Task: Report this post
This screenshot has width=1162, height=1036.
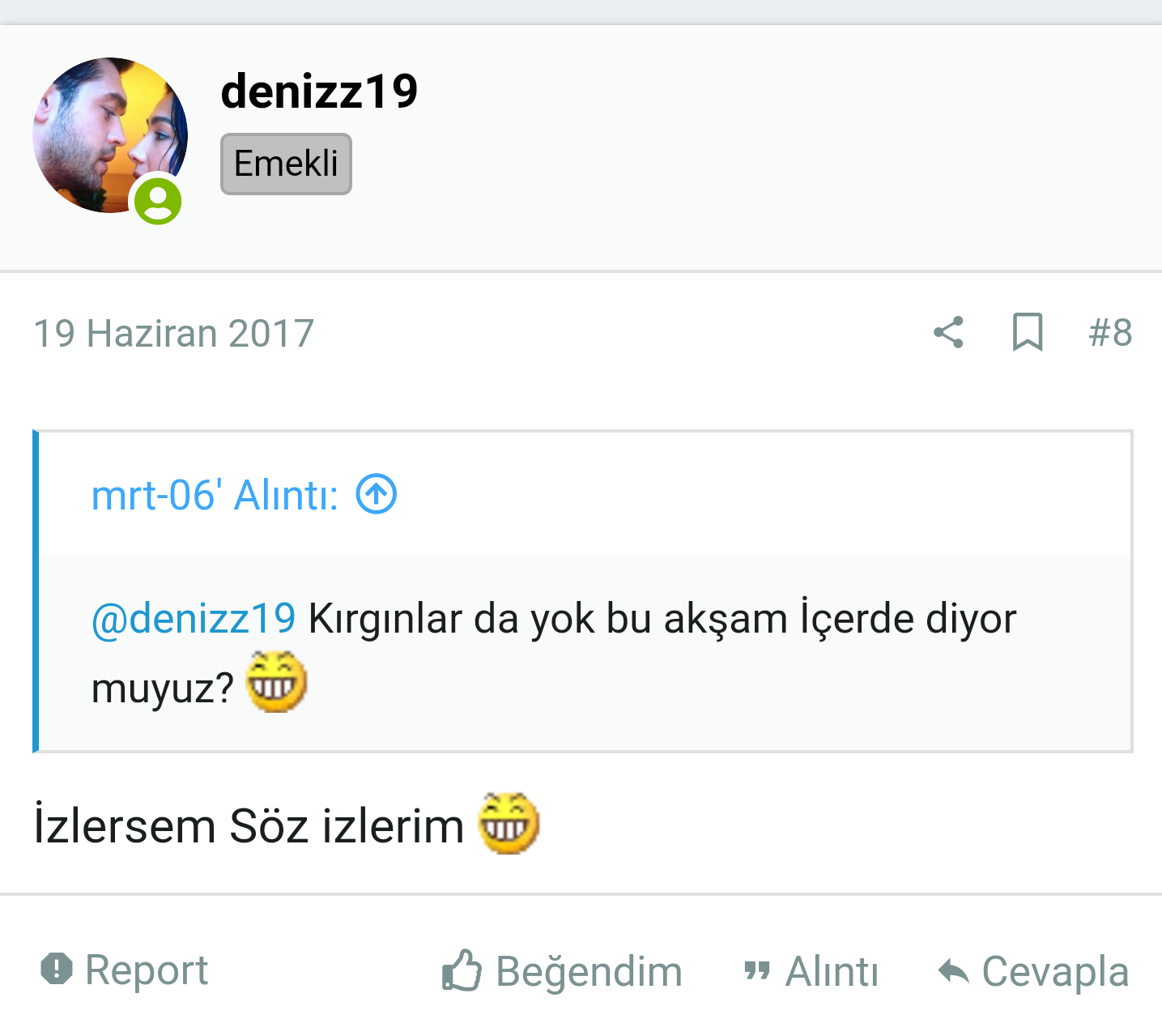Action: (x=125, y=970)
